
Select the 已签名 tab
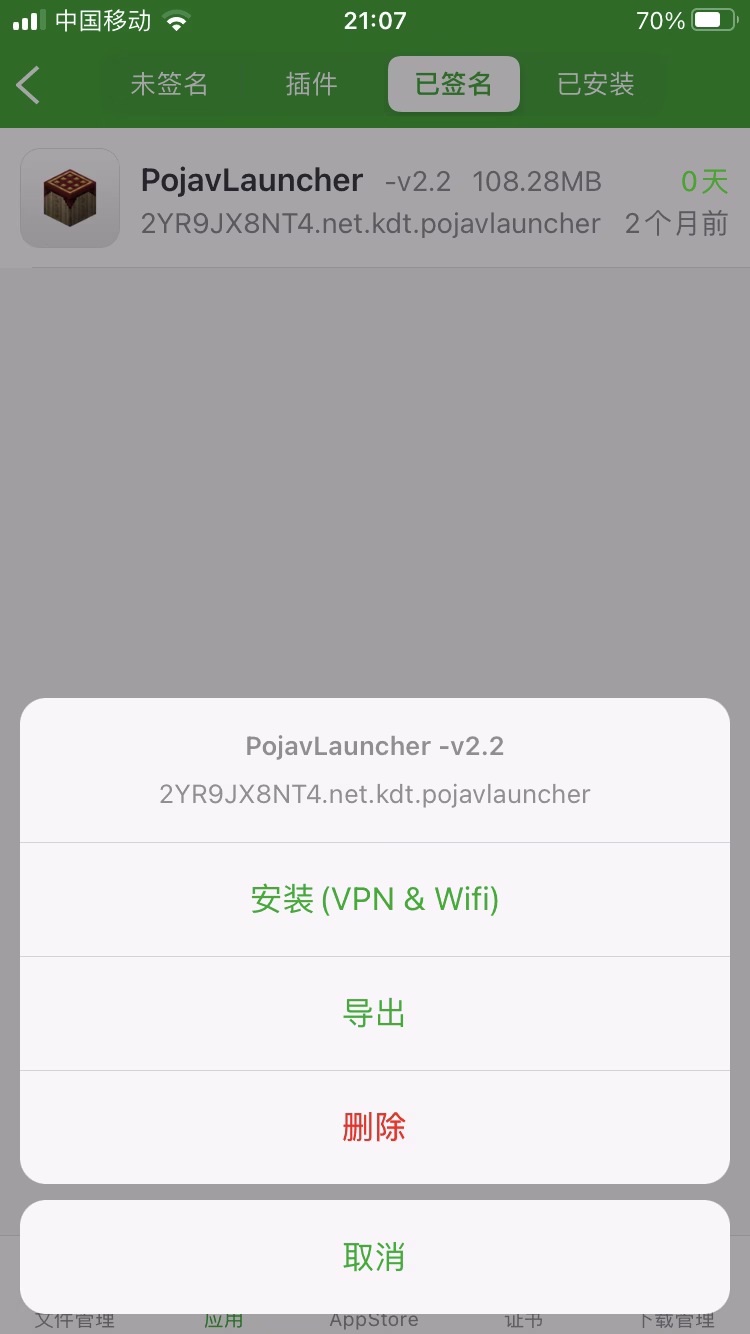(x=454, y=85)
